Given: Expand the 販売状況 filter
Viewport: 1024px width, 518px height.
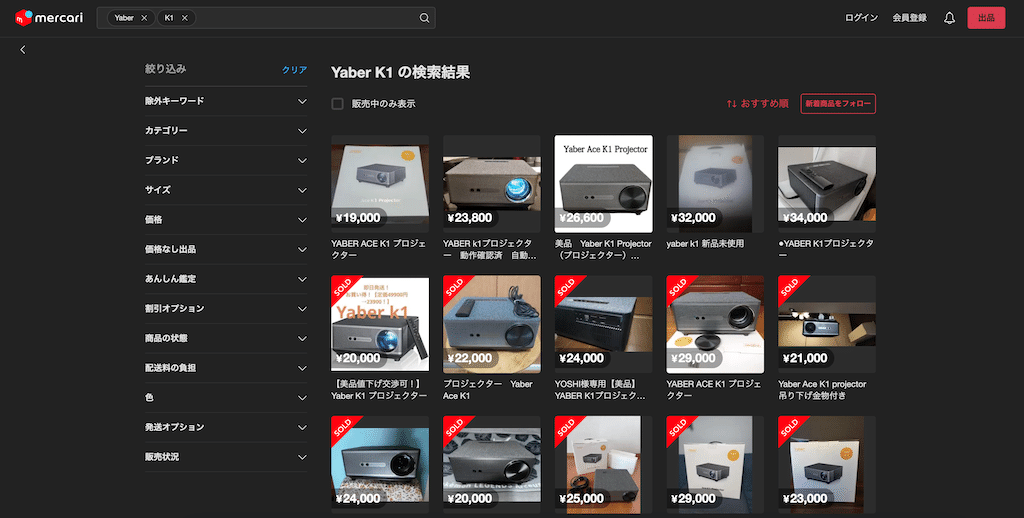Looking at the screenshot, I should point(225,457).
